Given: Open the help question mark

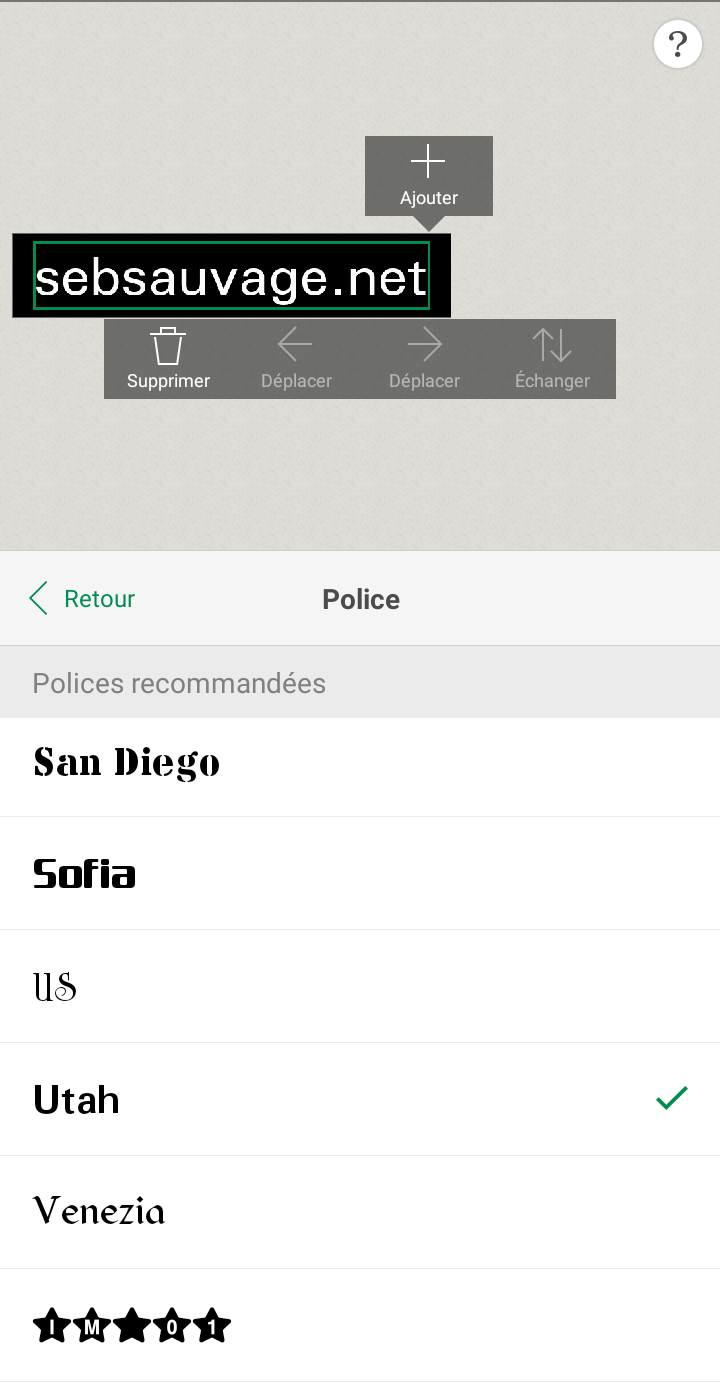Looking at the screenshot, I should [x=678, y=45].
